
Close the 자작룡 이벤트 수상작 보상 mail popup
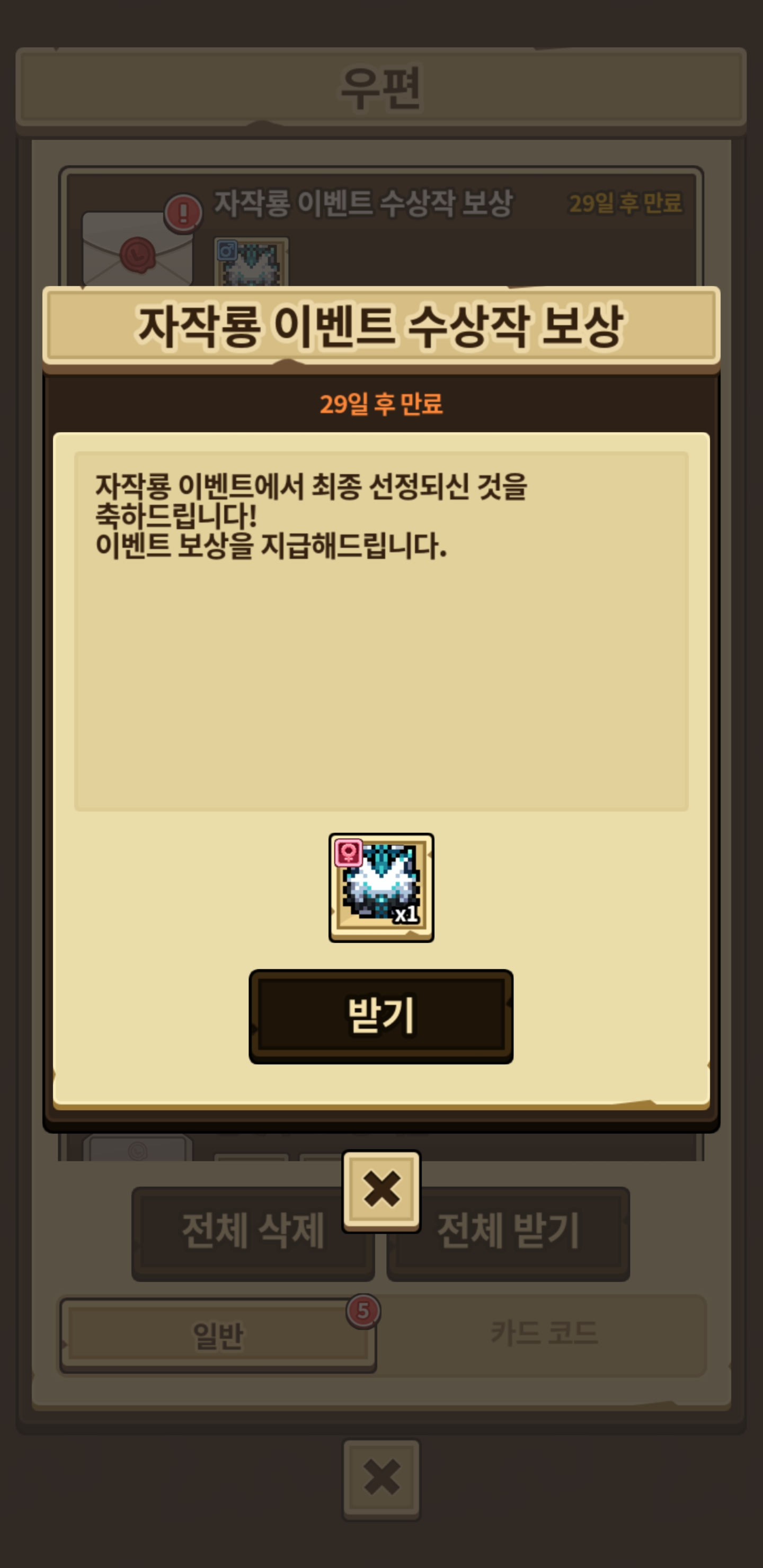pyautogui.click(x=381, y=1191)
